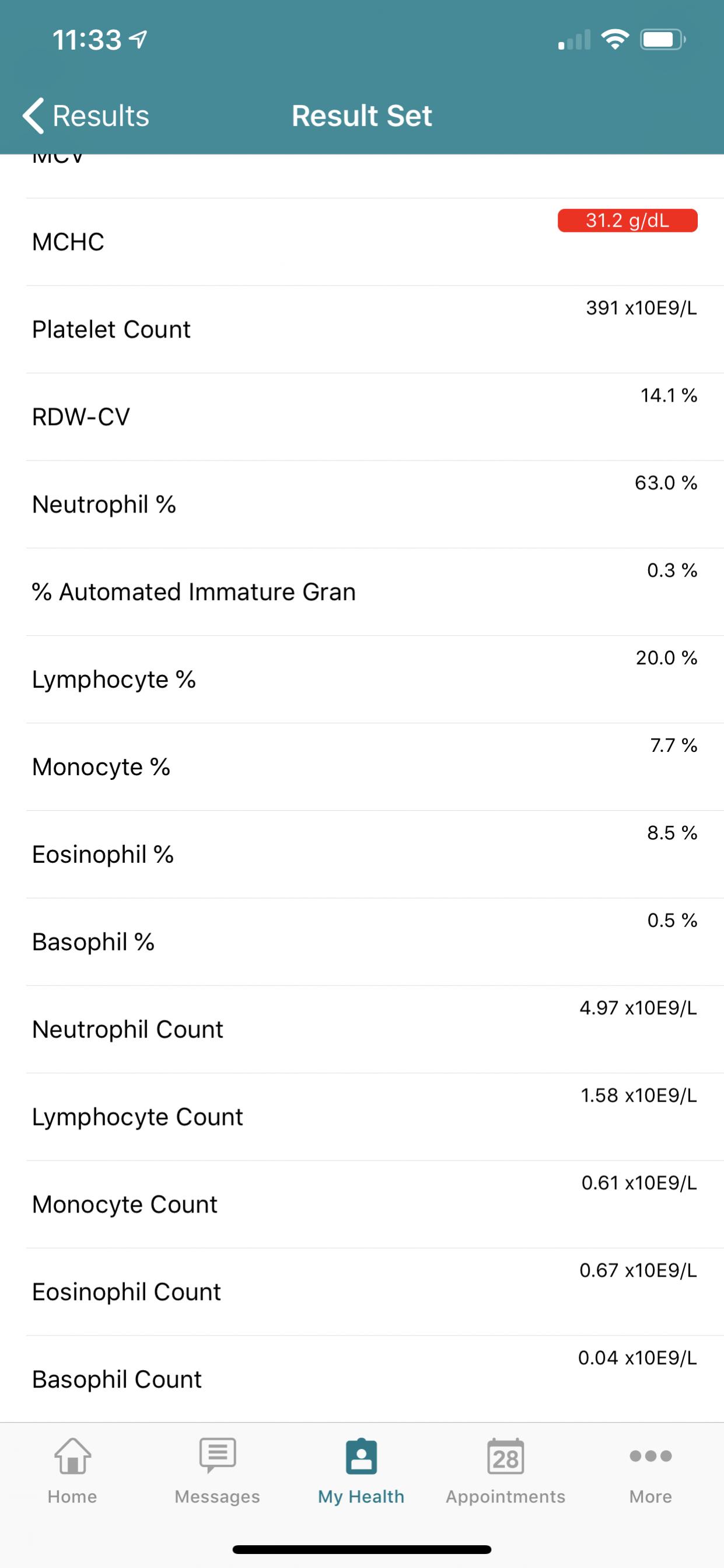This screenshot has height=1568, width=724.
Task: Switch to the Home tab
Action: 72,1471
